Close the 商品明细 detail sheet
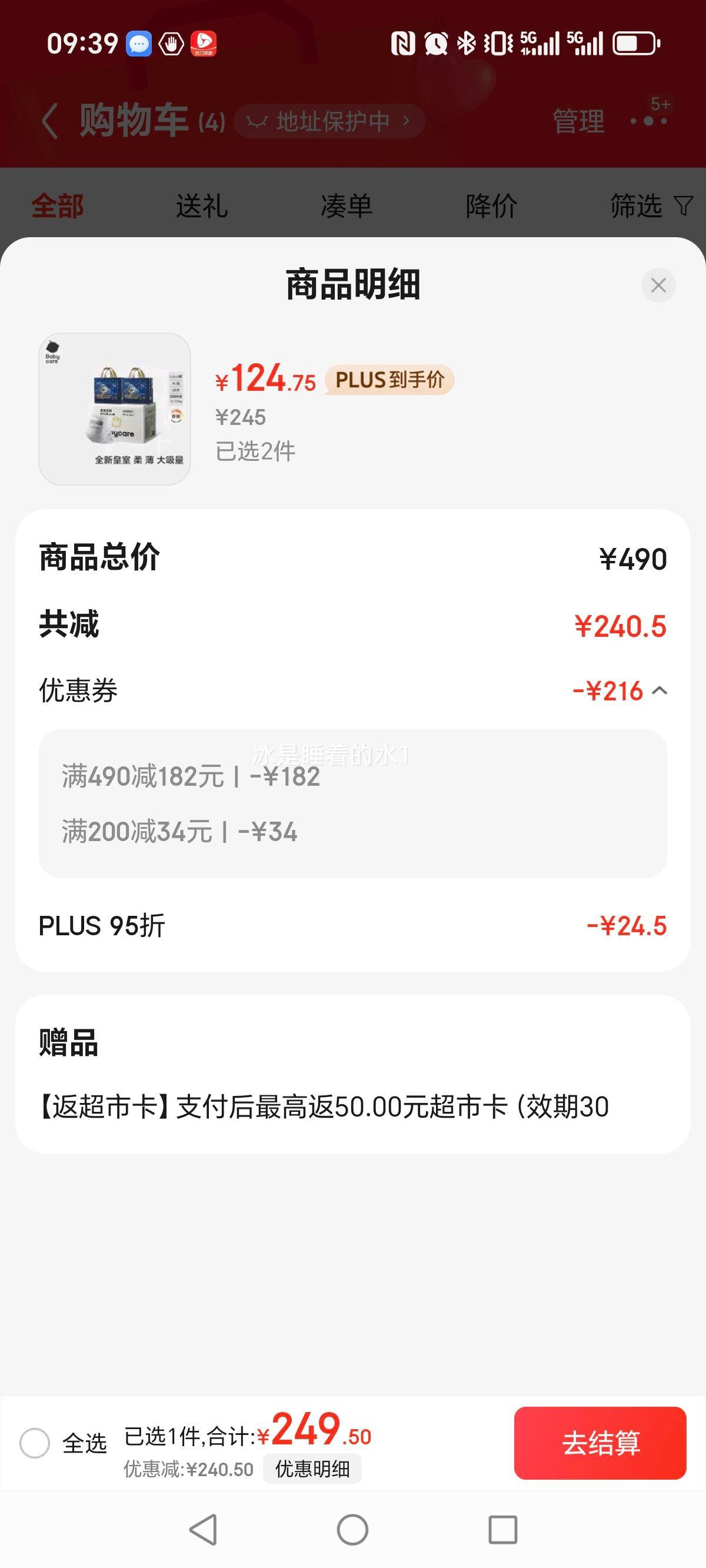Image resolution: width=706 pixels, height=1568 pixels. click(658, 285)
